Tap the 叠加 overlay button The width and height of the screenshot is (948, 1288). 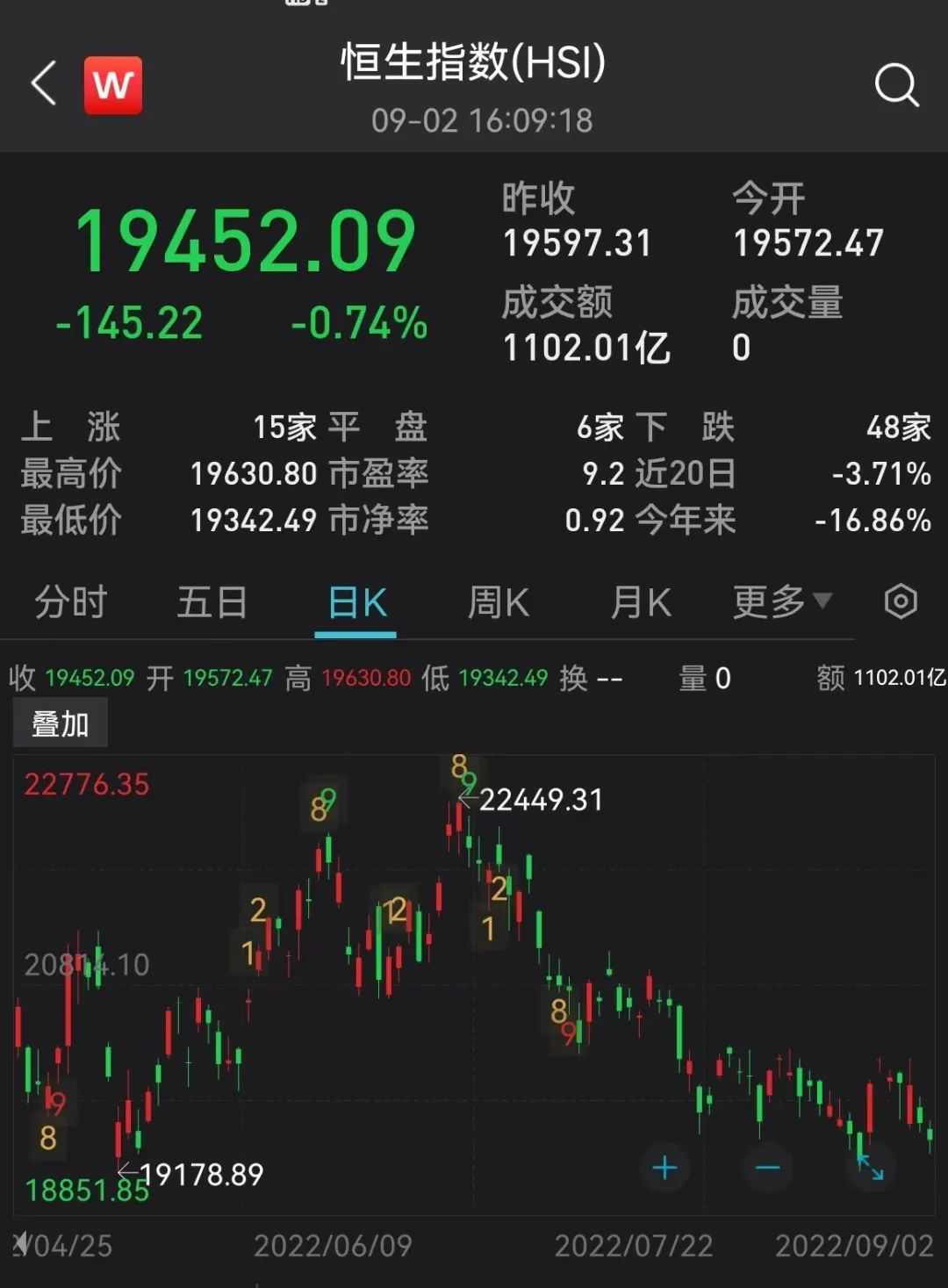pos(61,723)
